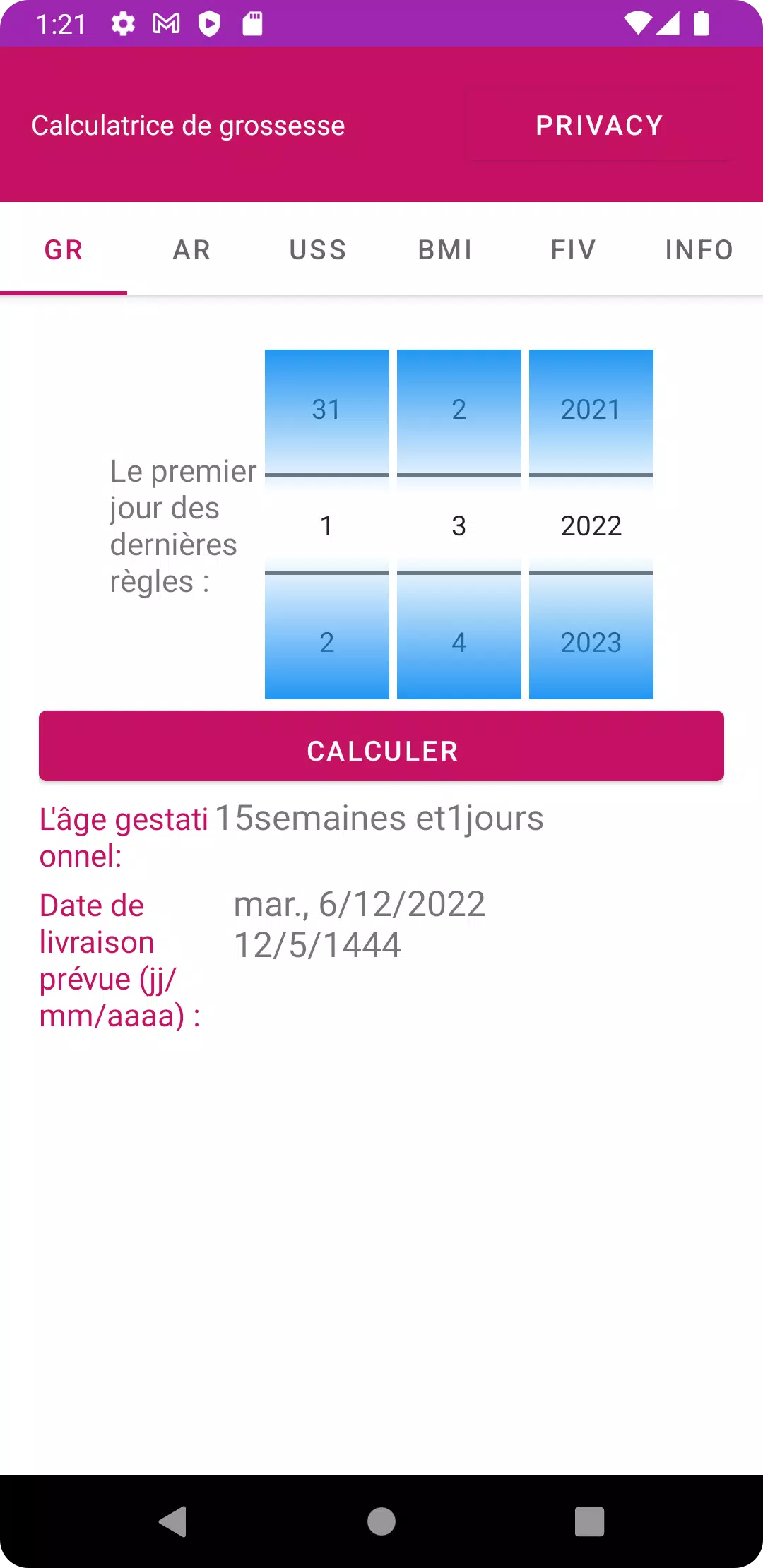Open the INFO tab
The width and height of the screenshot is (763, 1568).
pyautogui.click(x=699, y=249)
